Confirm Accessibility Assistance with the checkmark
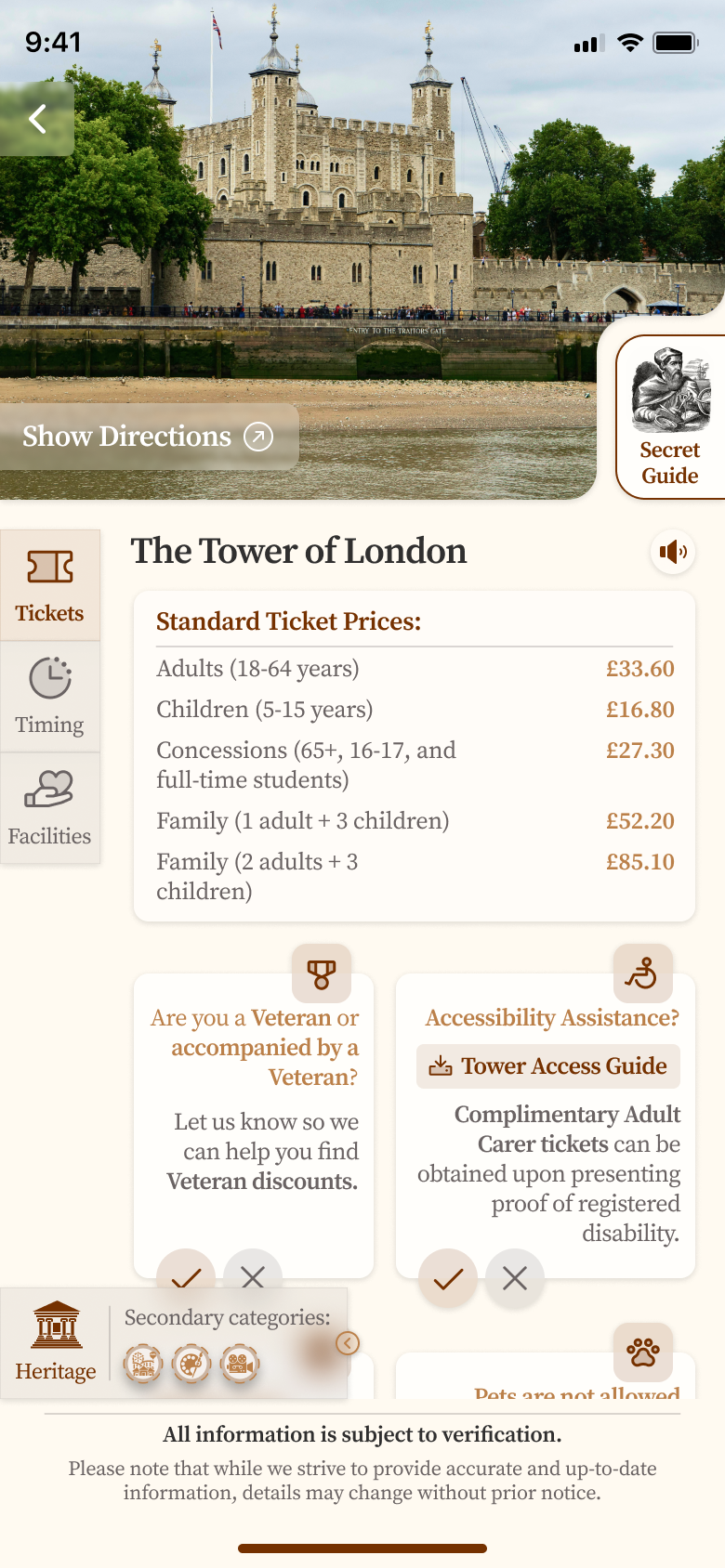Viewport: 725px width, 1568px height. click(448, 1279)
